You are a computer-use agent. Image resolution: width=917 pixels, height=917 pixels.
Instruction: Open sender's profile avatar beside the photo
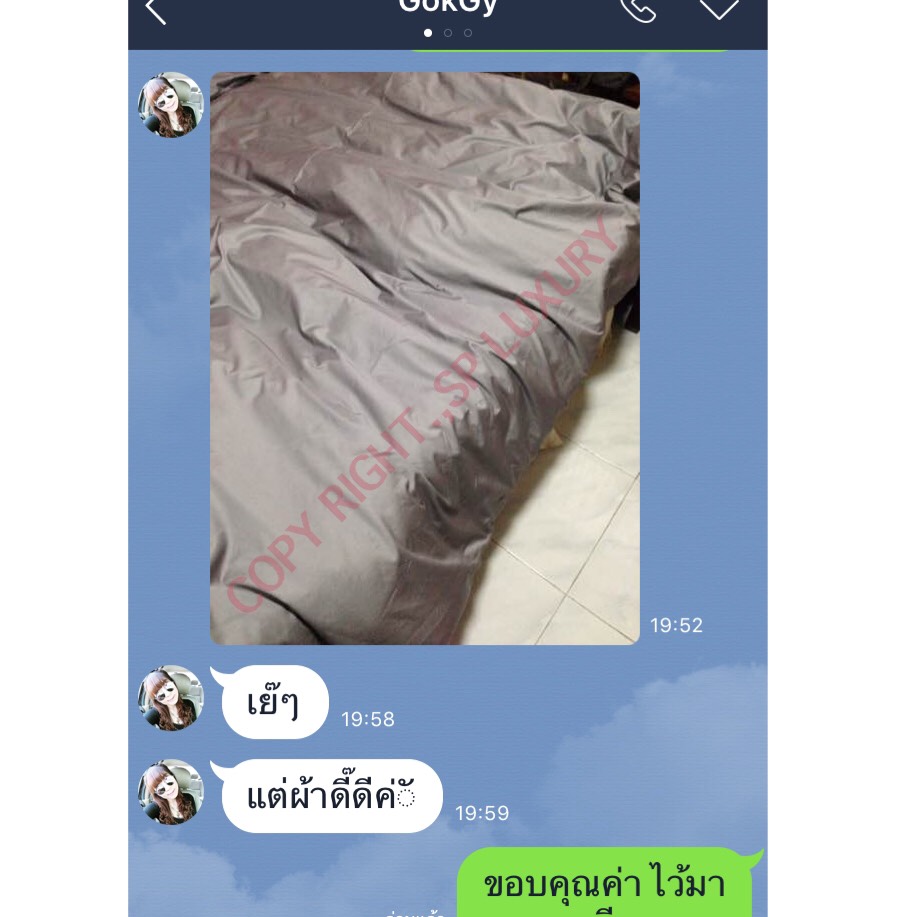pos(171,105)
